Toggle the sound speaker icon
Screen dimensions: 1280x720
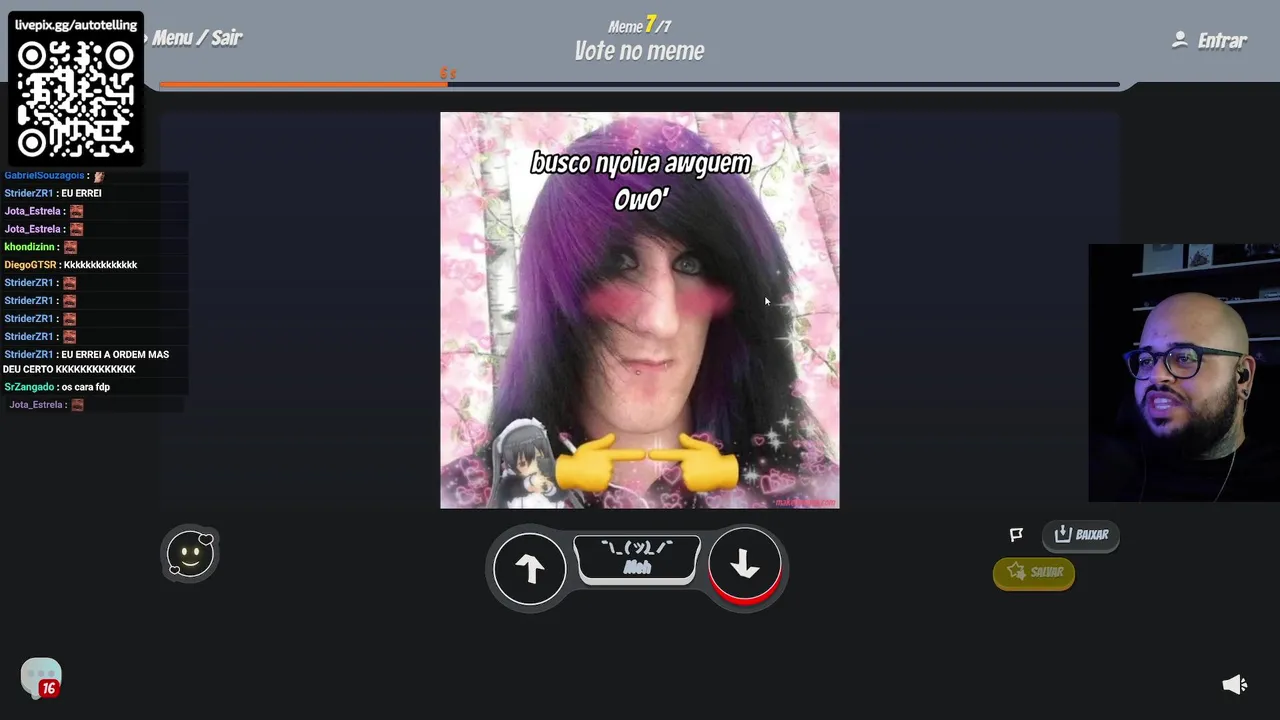click(1234, 684)
